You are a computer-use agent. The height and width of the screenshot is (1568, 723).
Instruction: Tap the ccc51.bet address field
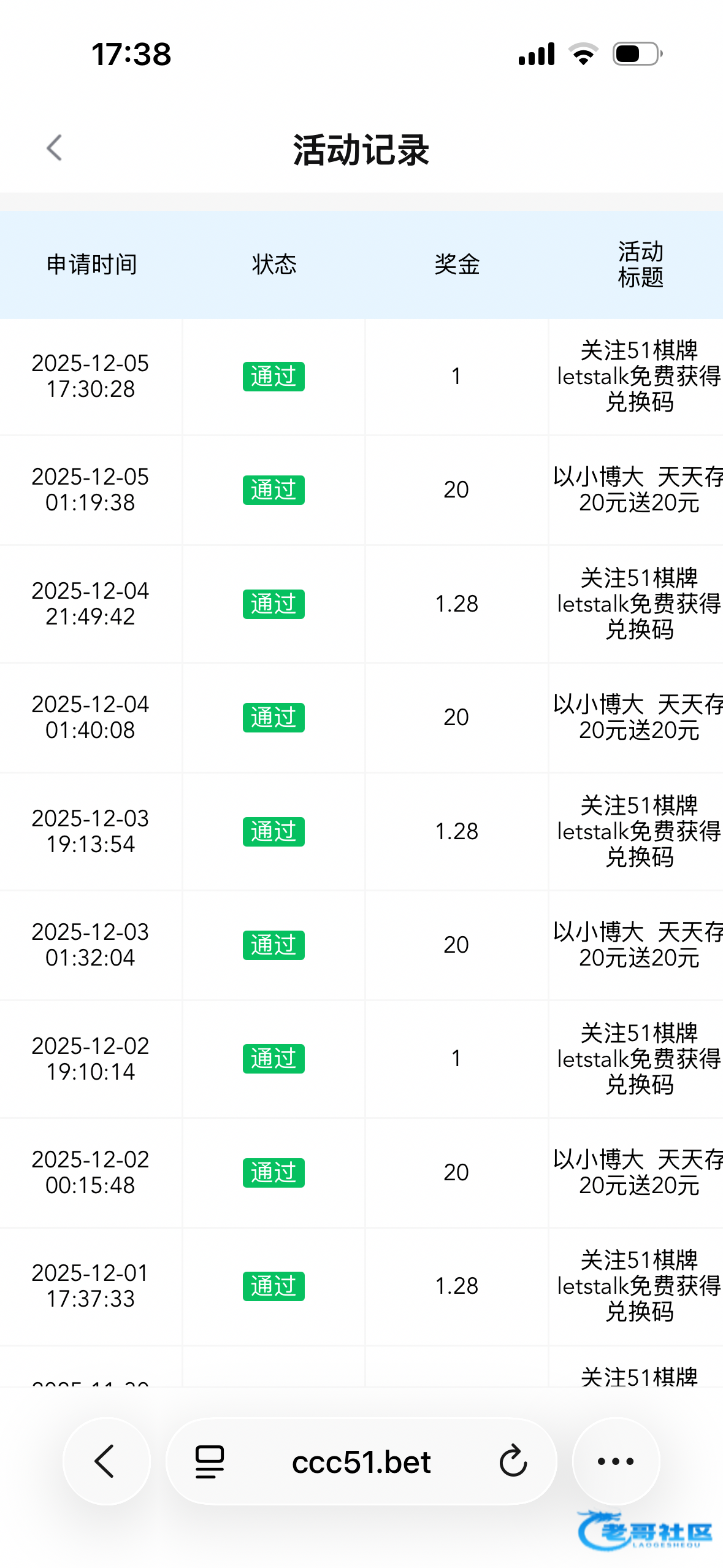(361, 1461)
